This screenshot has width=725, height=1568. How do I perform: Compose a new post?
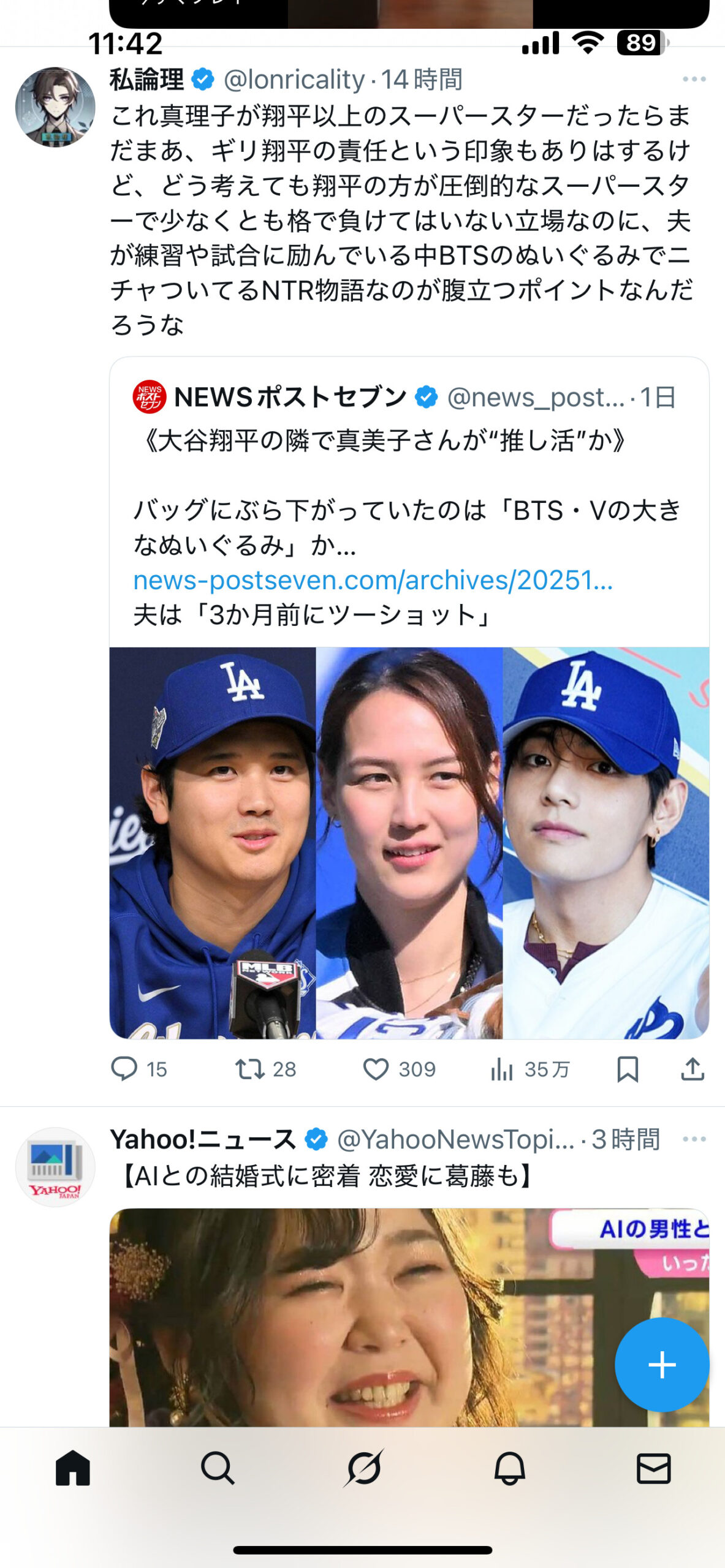click(662, 1365)
